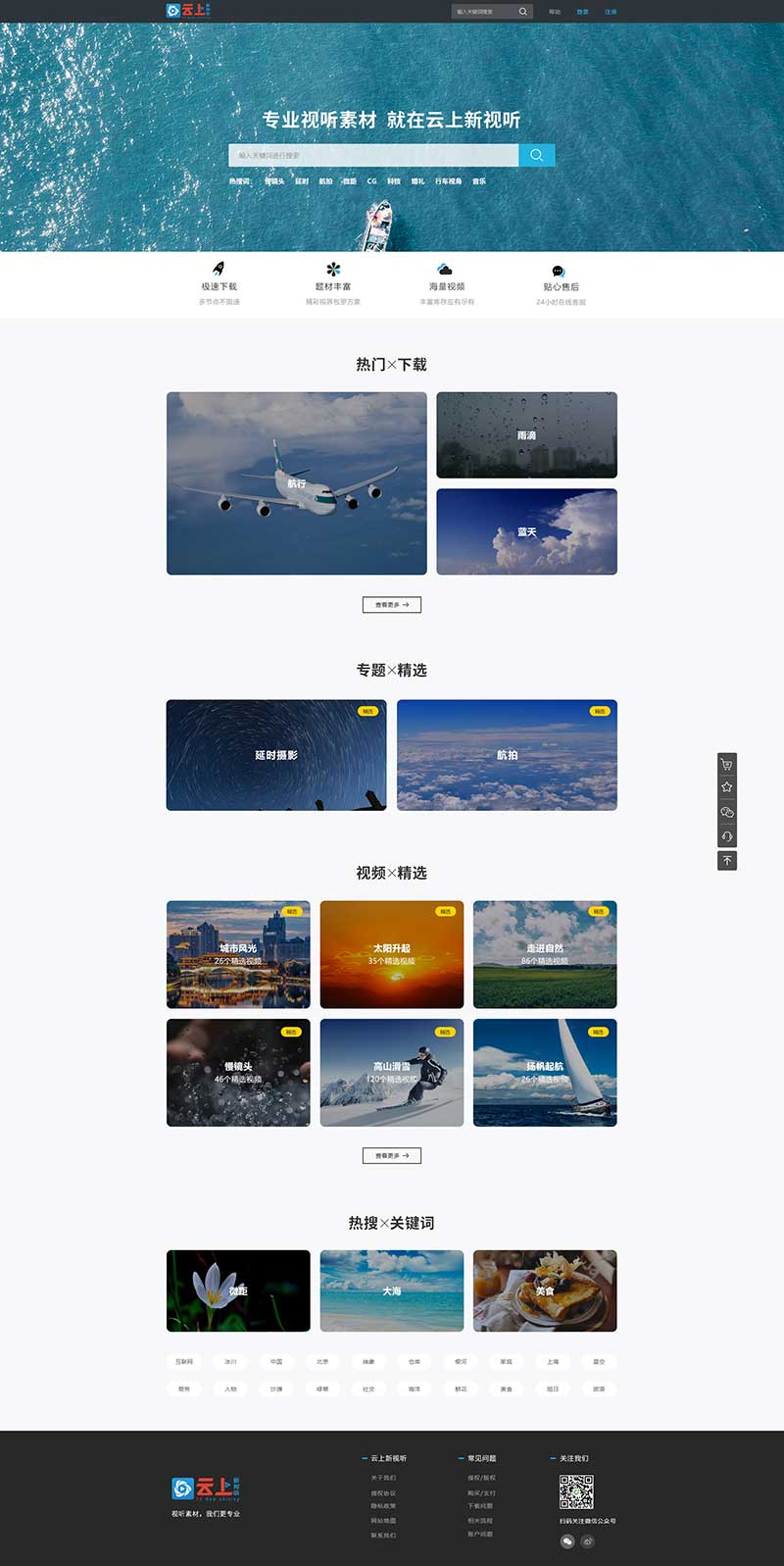
Task: Open the 延时摄影 topic card
Action: pos(276,755)
